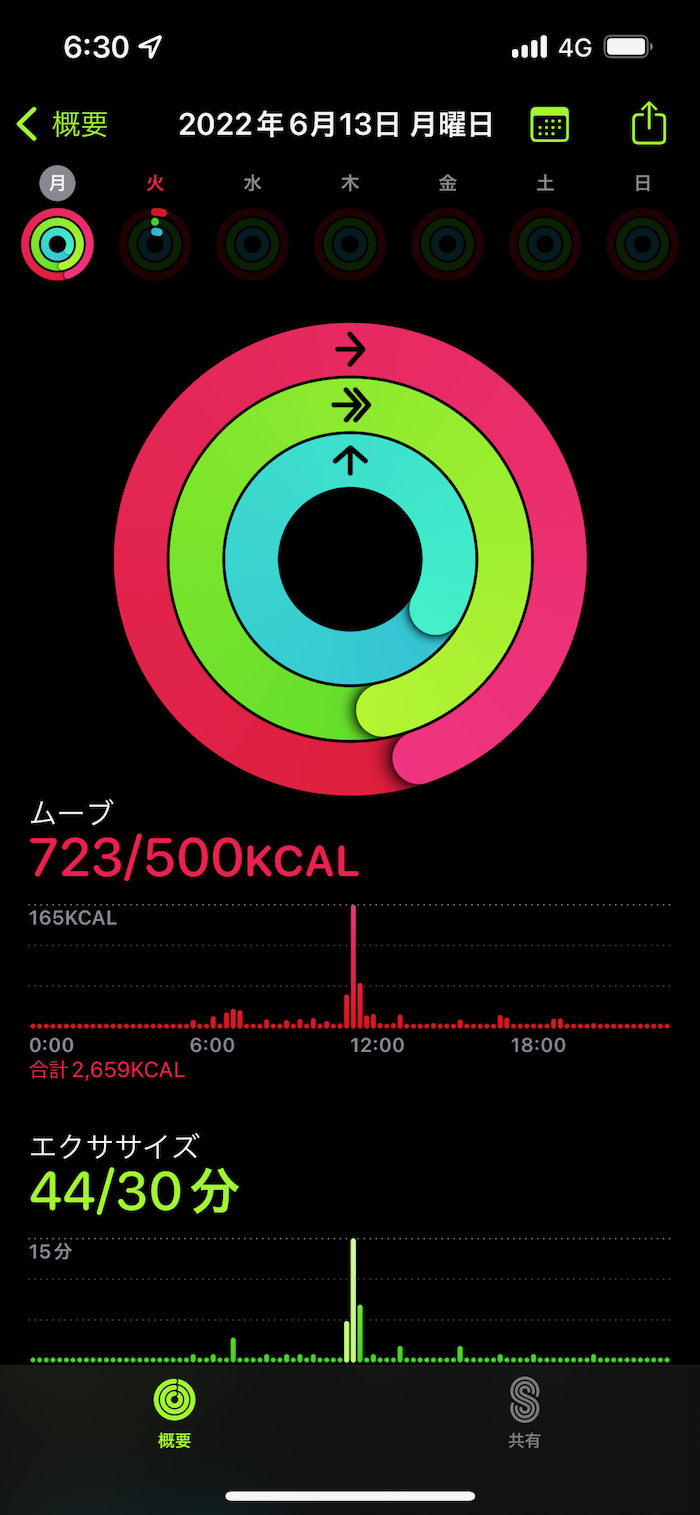Open the calendar icon
Viewport: 700px width, 1515px height.
pos(549,125)
